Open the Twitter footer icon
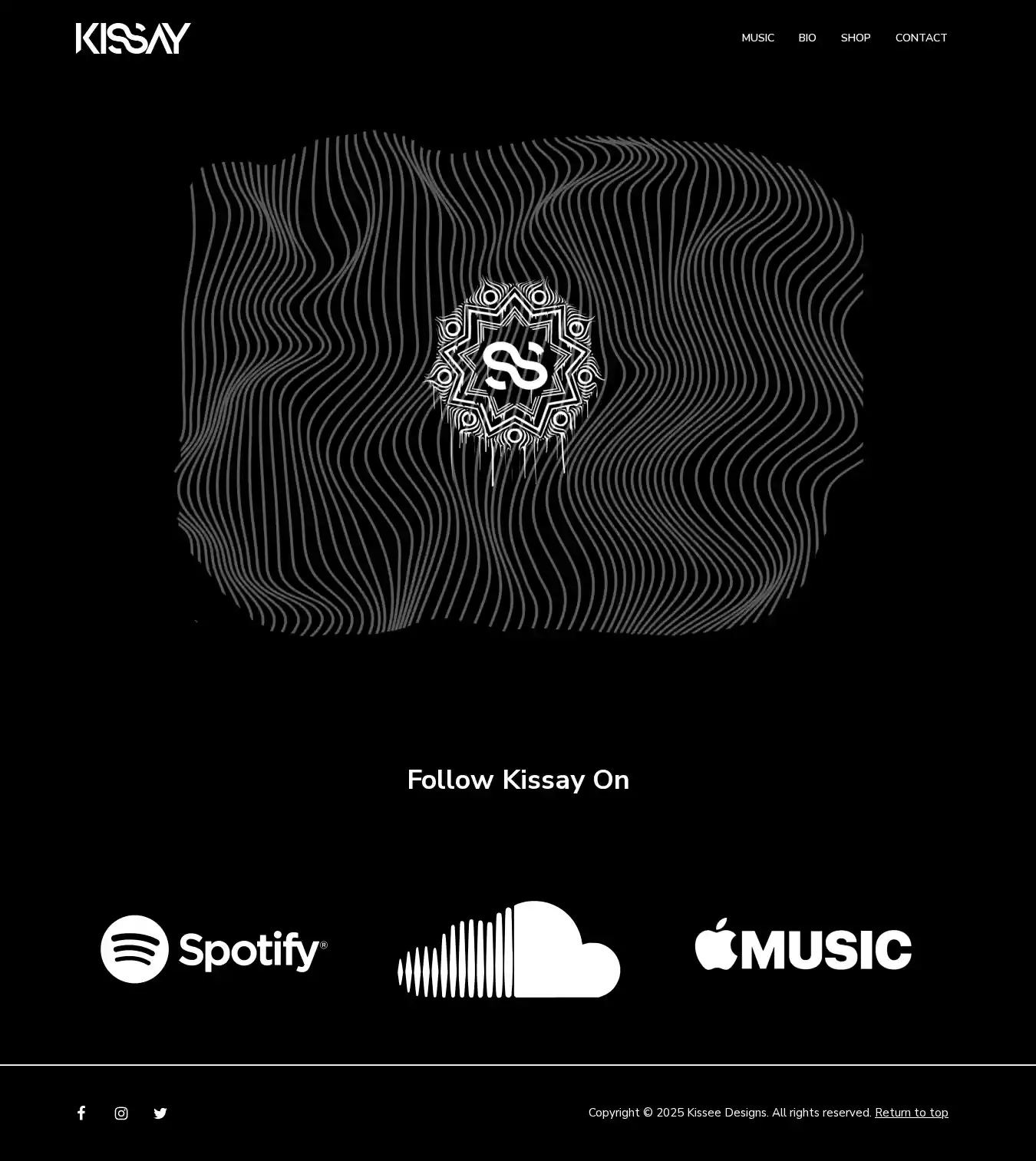This screenshot has width=1036, height=1161. (160, 1113)
